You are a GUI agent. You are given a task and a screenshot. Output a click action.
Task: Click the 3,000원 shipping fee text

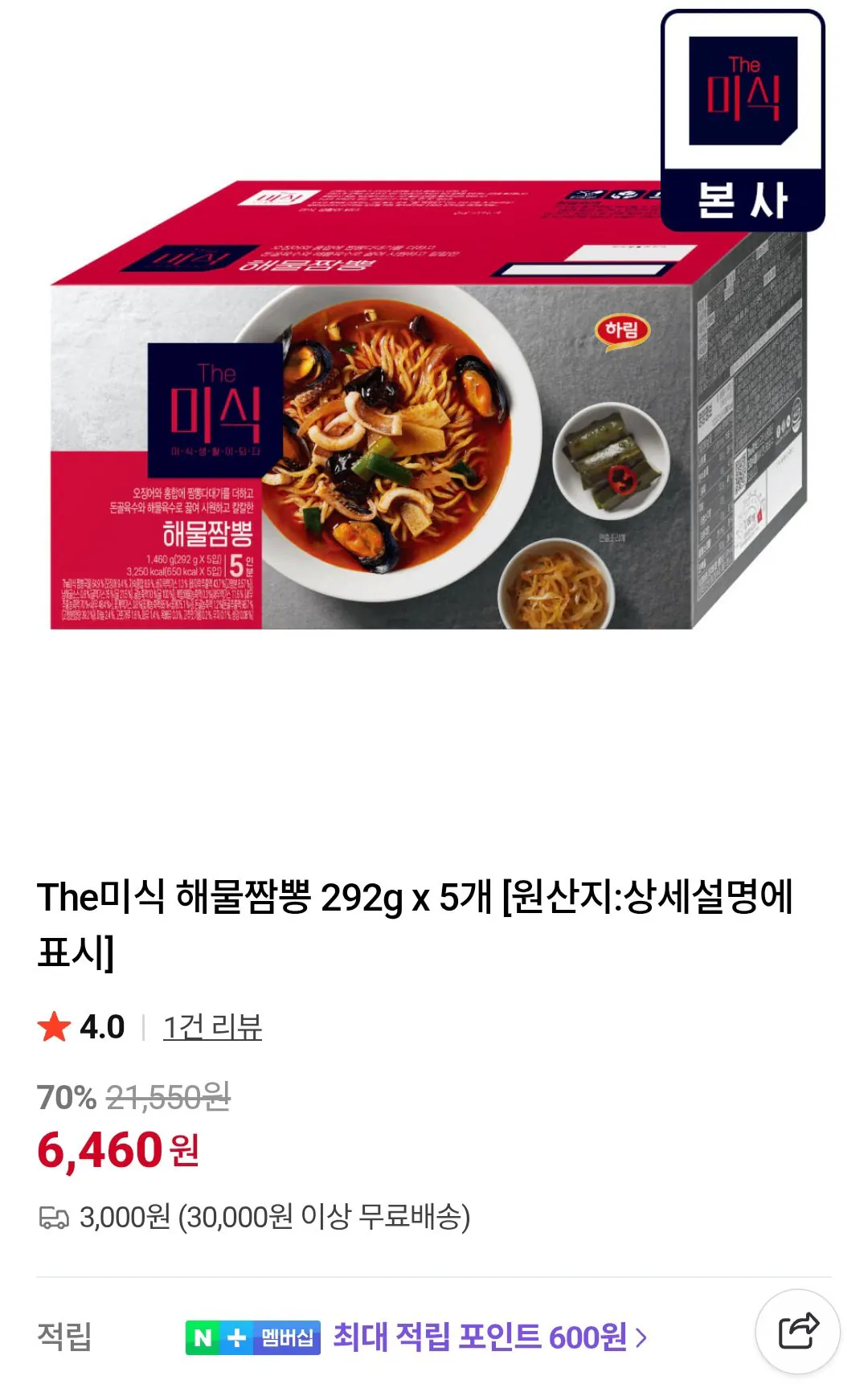(273, 1218)
